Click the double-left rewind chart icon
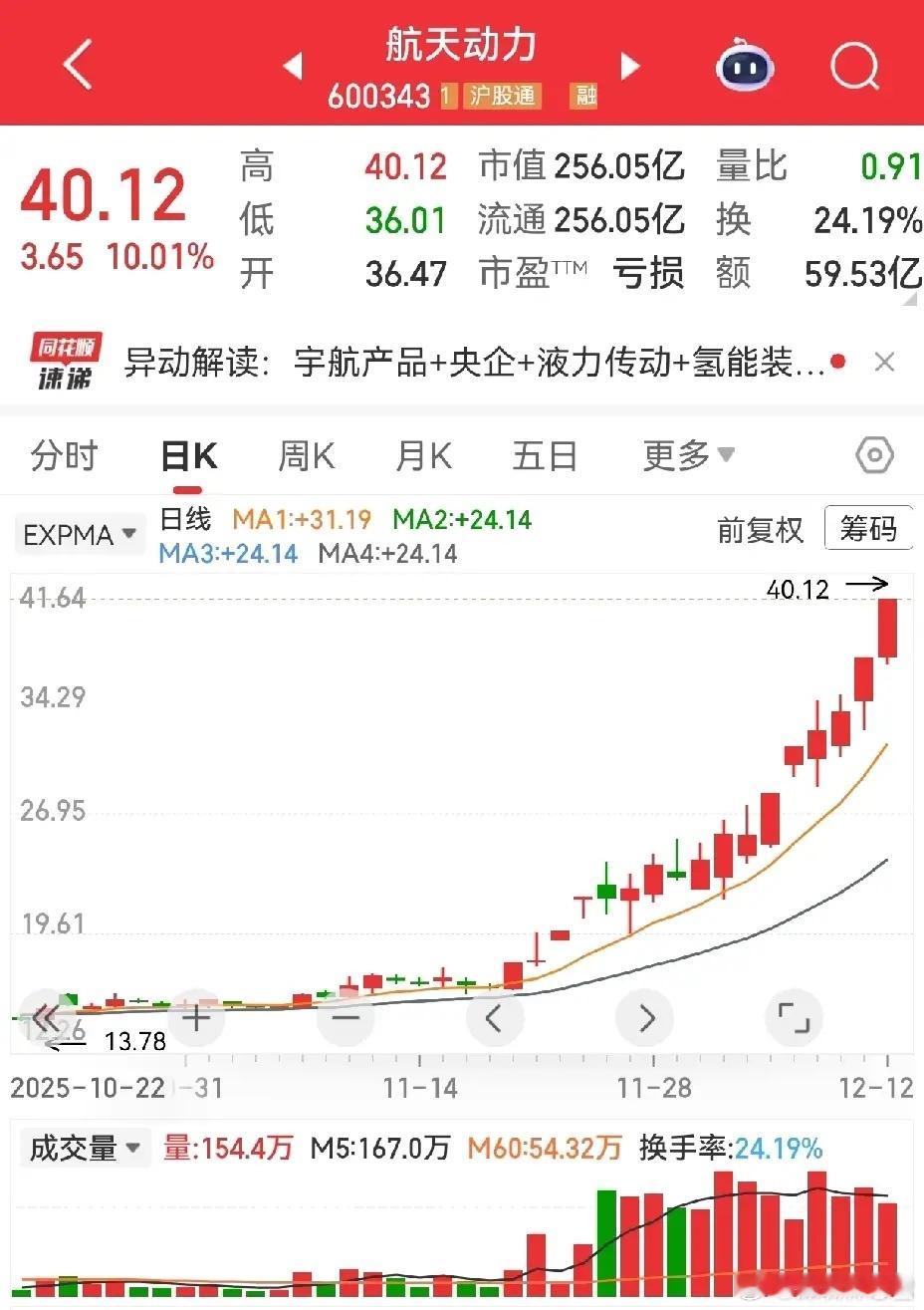The height and width of the screenshot is (1310, 924). tap(45, 1018)
